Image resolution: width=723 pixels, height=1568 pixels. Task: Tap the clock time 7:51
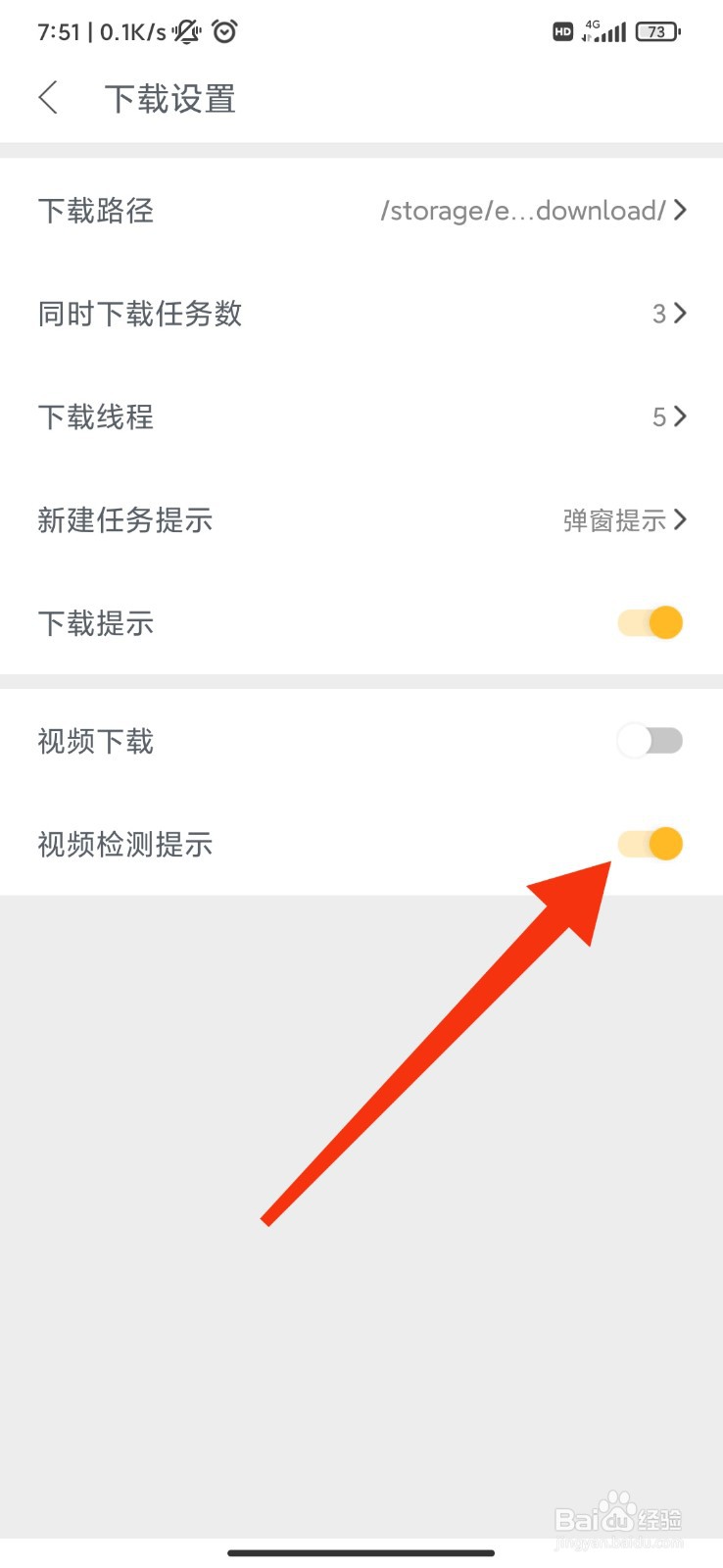(59, 30)
